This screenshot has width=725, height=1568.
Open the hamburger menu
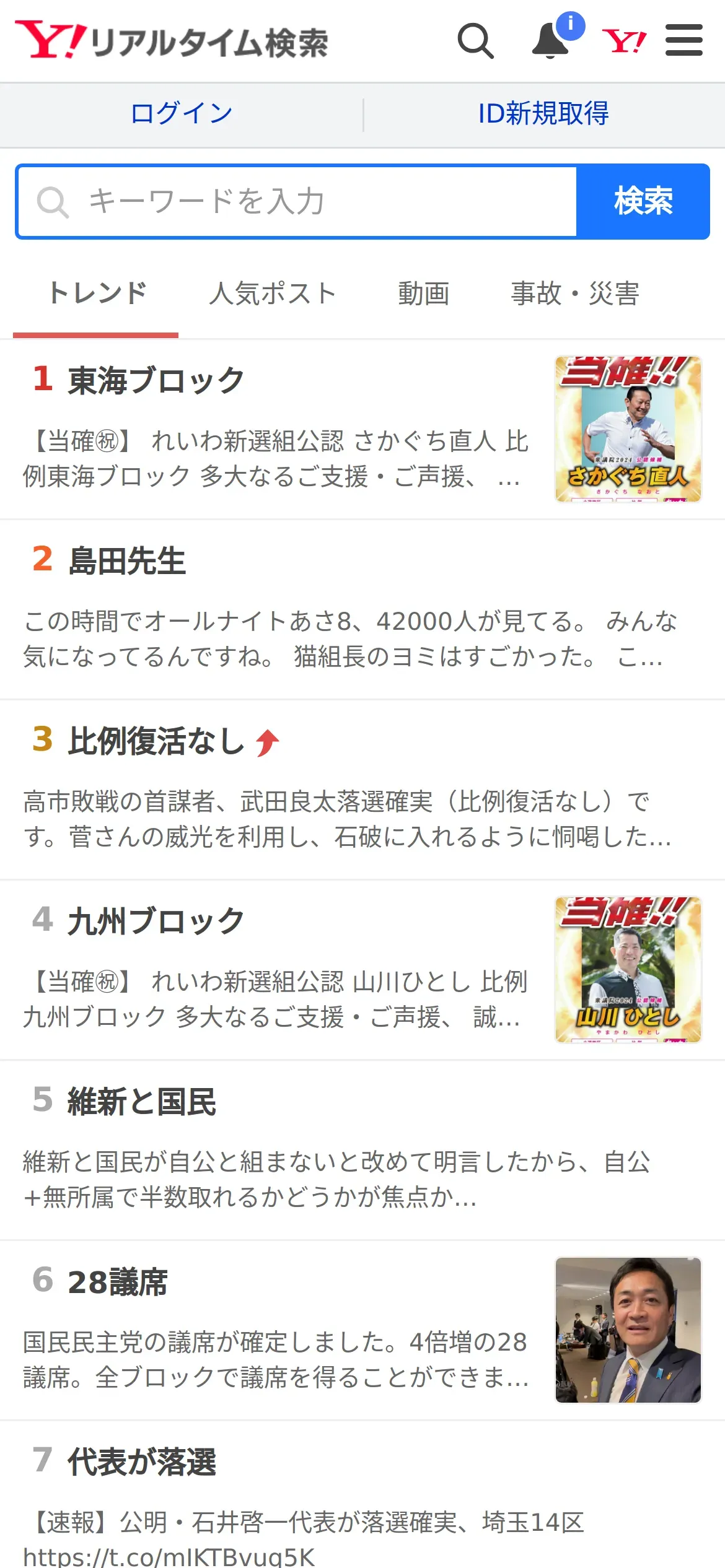pyautogui.click(x=684, y=40)
